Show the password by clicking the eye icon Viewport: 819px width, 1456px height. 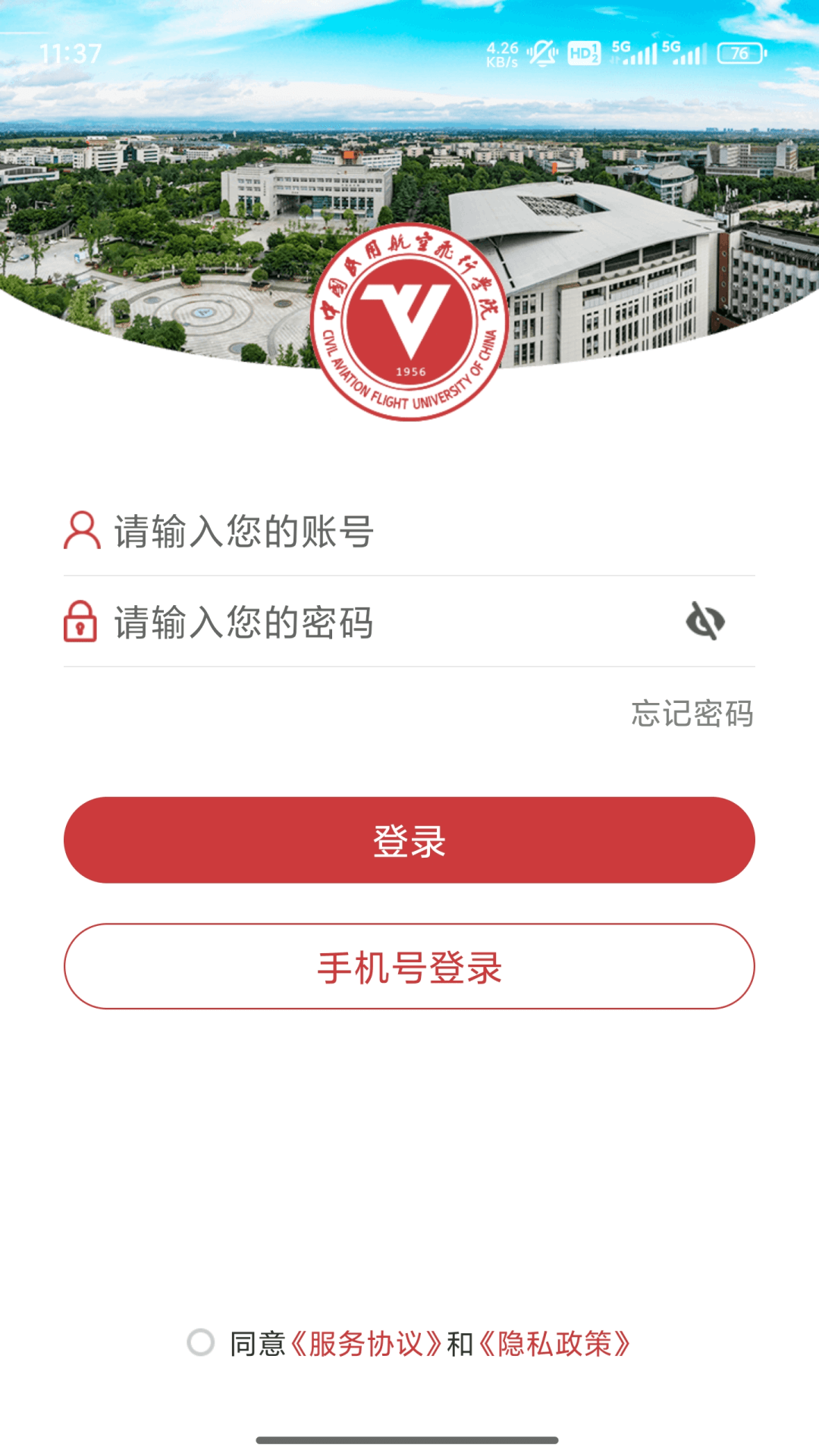point(705,622)
